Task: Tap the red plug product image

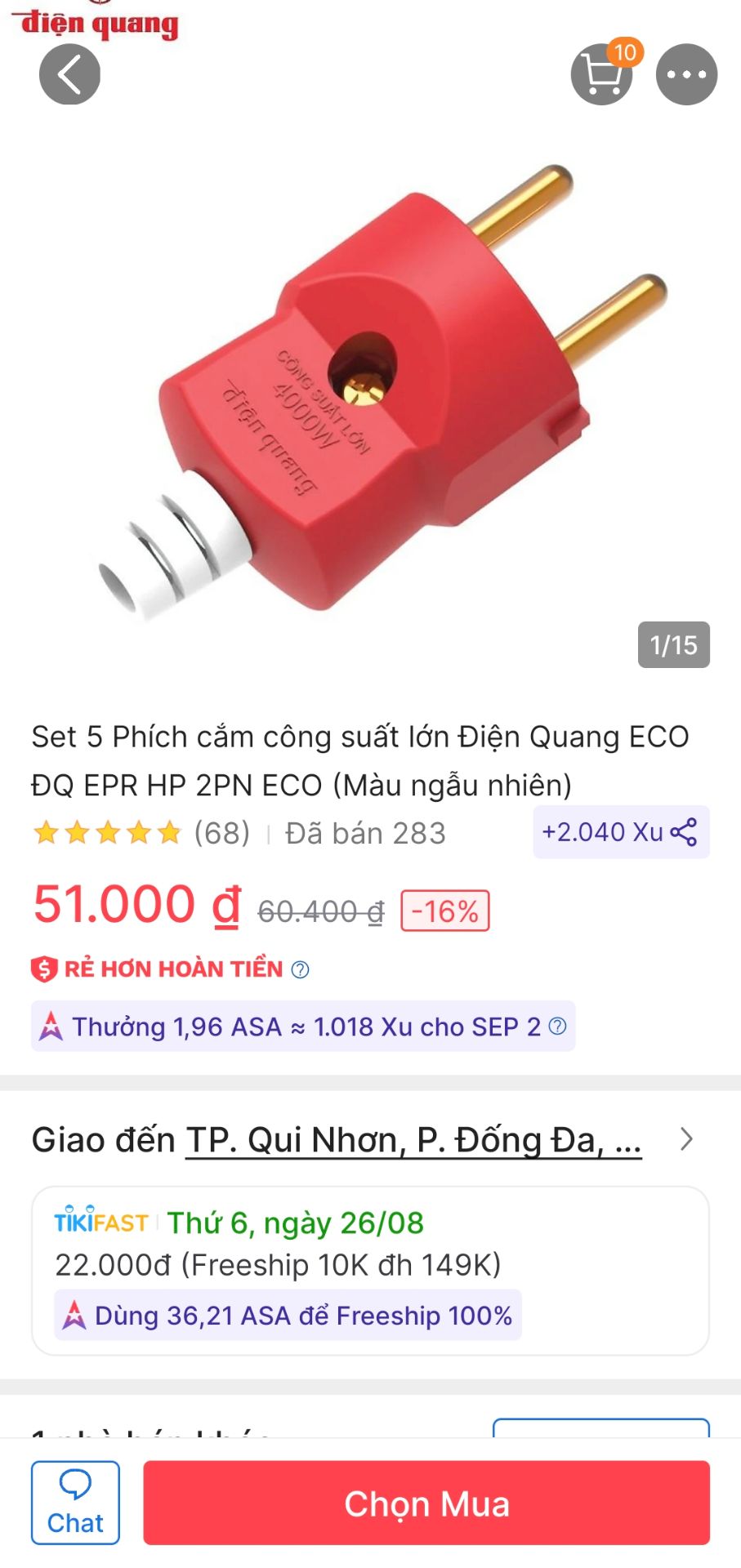Action: click(x=370, y=384)
